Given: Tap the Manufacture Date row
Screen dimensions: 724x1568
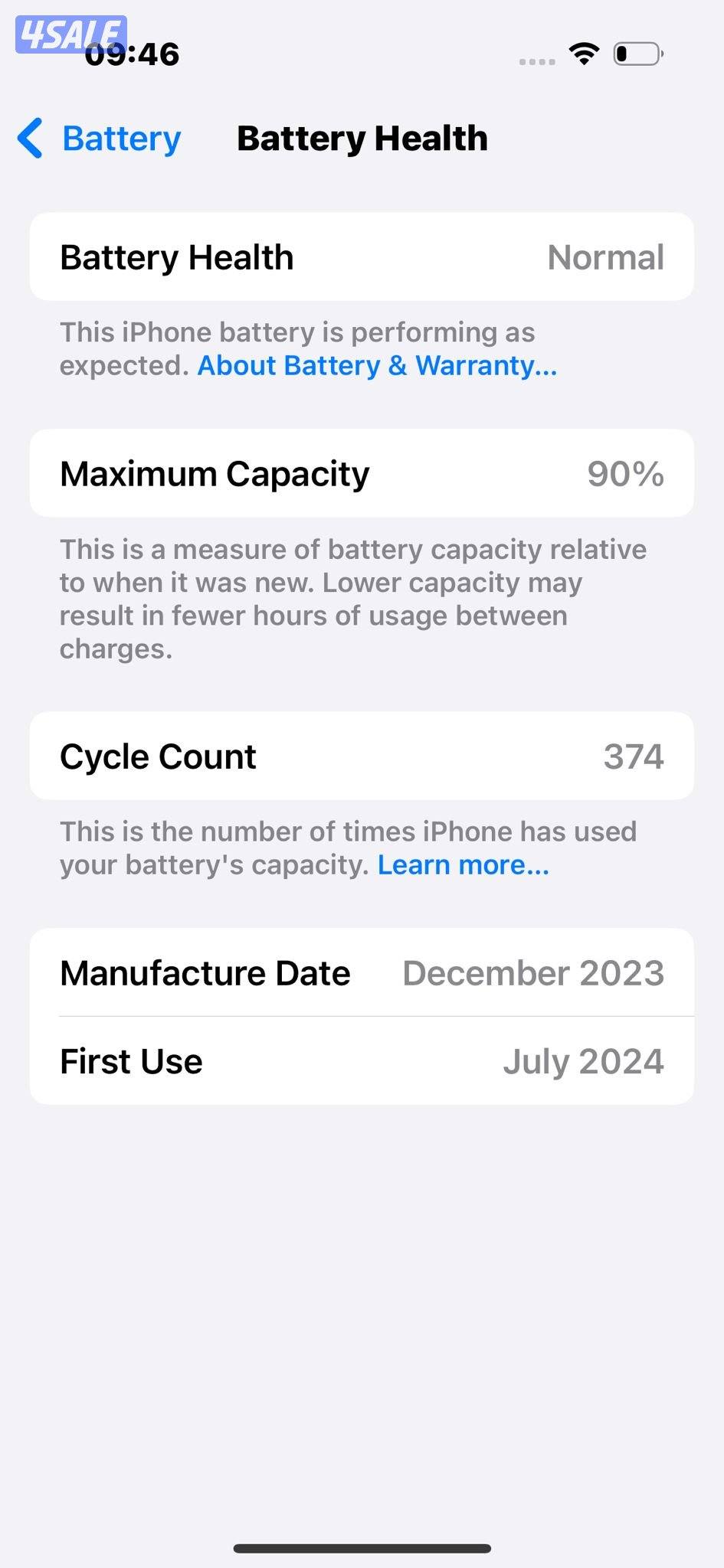Looking at the screenshot, I should coord(362,972).
